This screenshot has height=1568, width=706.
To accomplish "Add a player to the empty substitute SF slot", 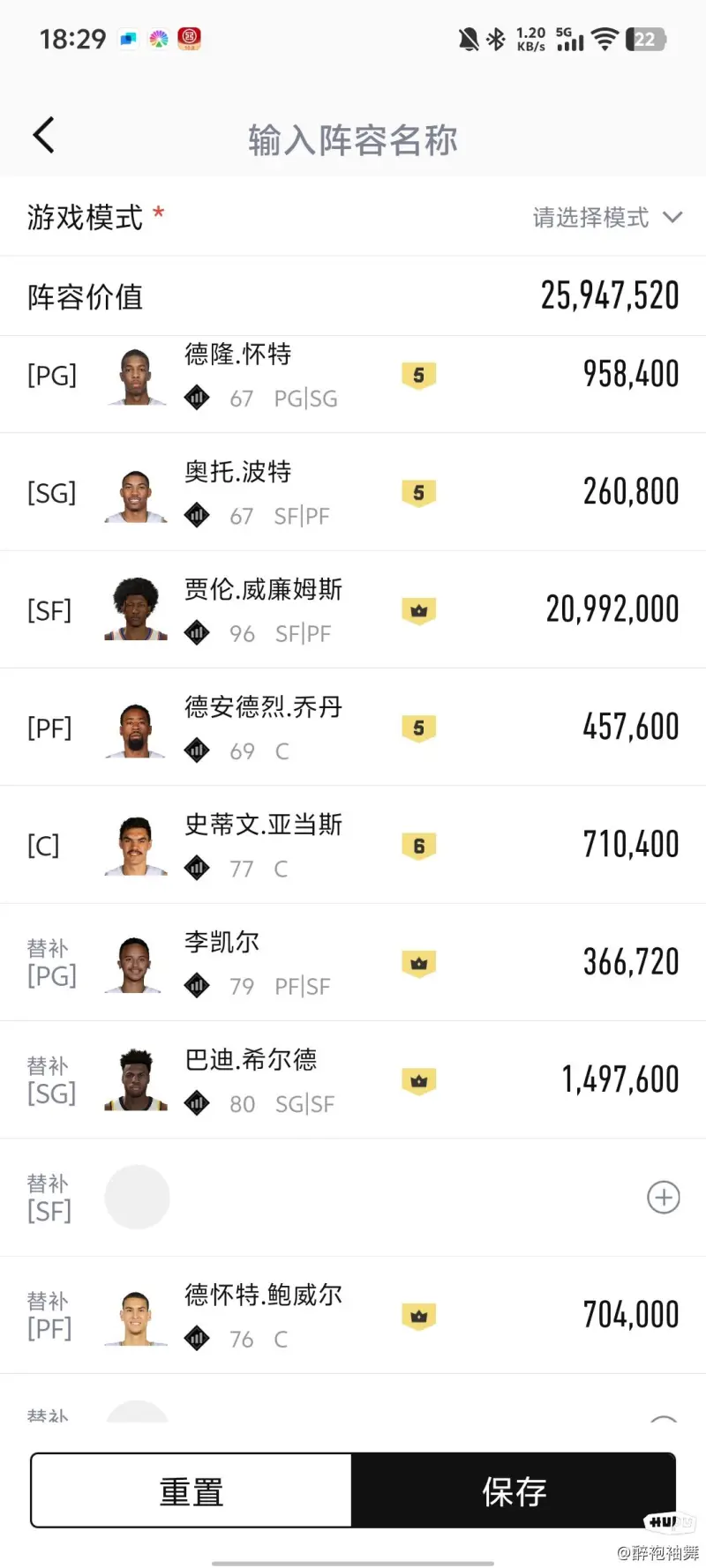I will pos(664,1198).
